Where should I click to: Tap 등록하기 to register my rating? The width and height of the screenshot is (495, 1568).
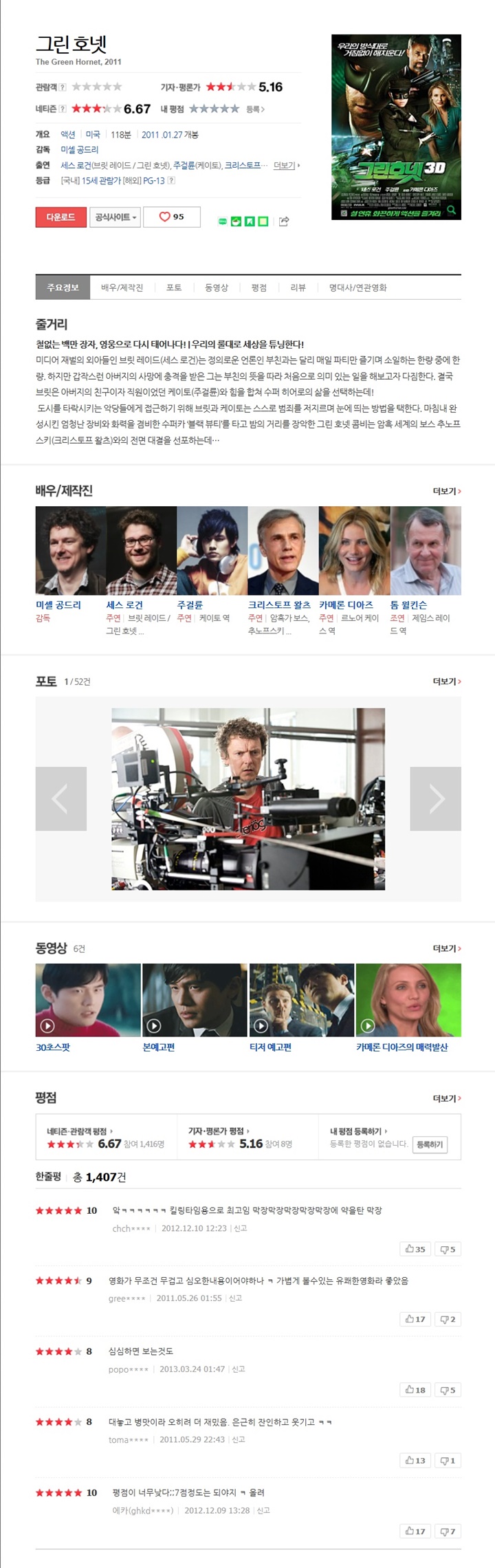(x=430, y=1144)
